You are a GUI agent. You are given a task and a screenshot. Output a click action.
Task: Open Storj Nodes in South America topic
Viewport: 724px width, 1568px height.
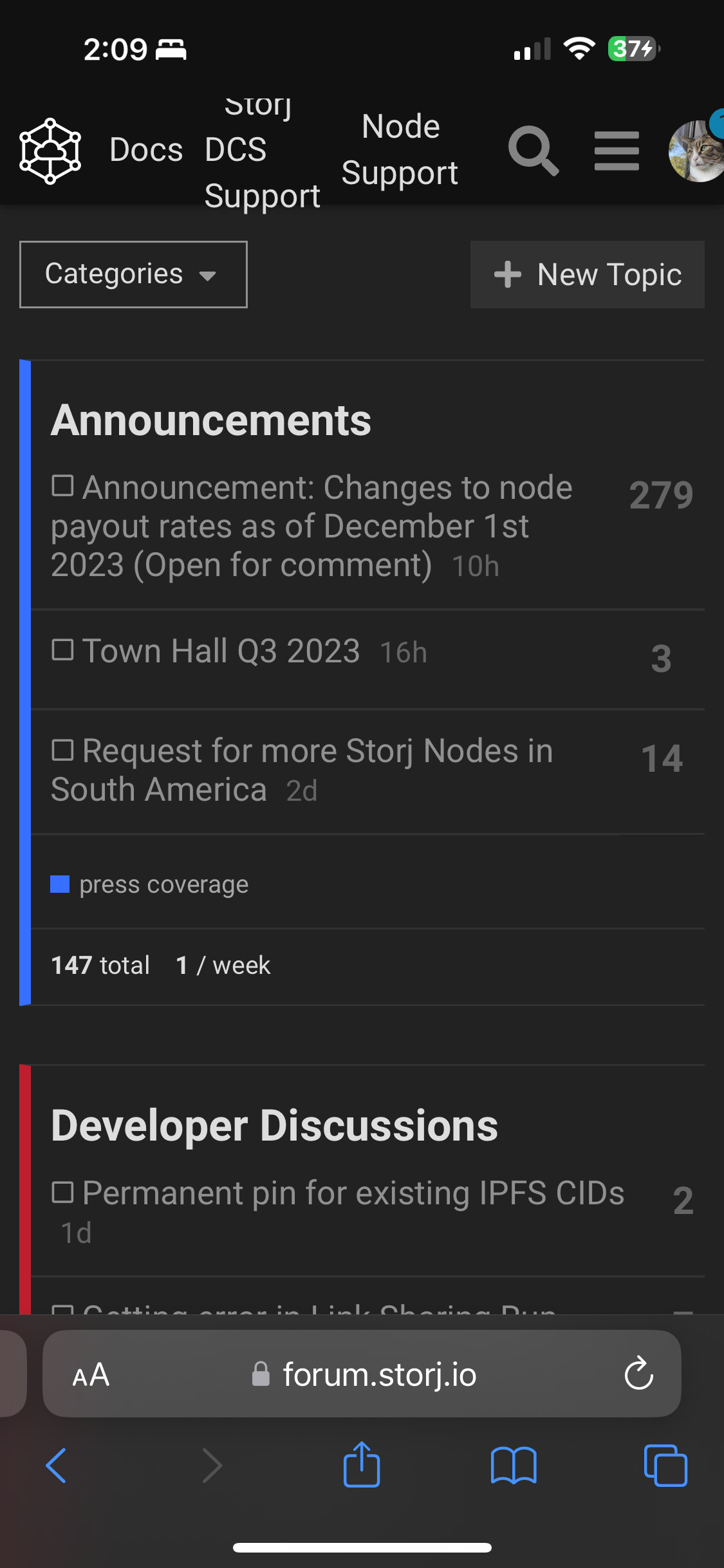(x=302, y=769)
